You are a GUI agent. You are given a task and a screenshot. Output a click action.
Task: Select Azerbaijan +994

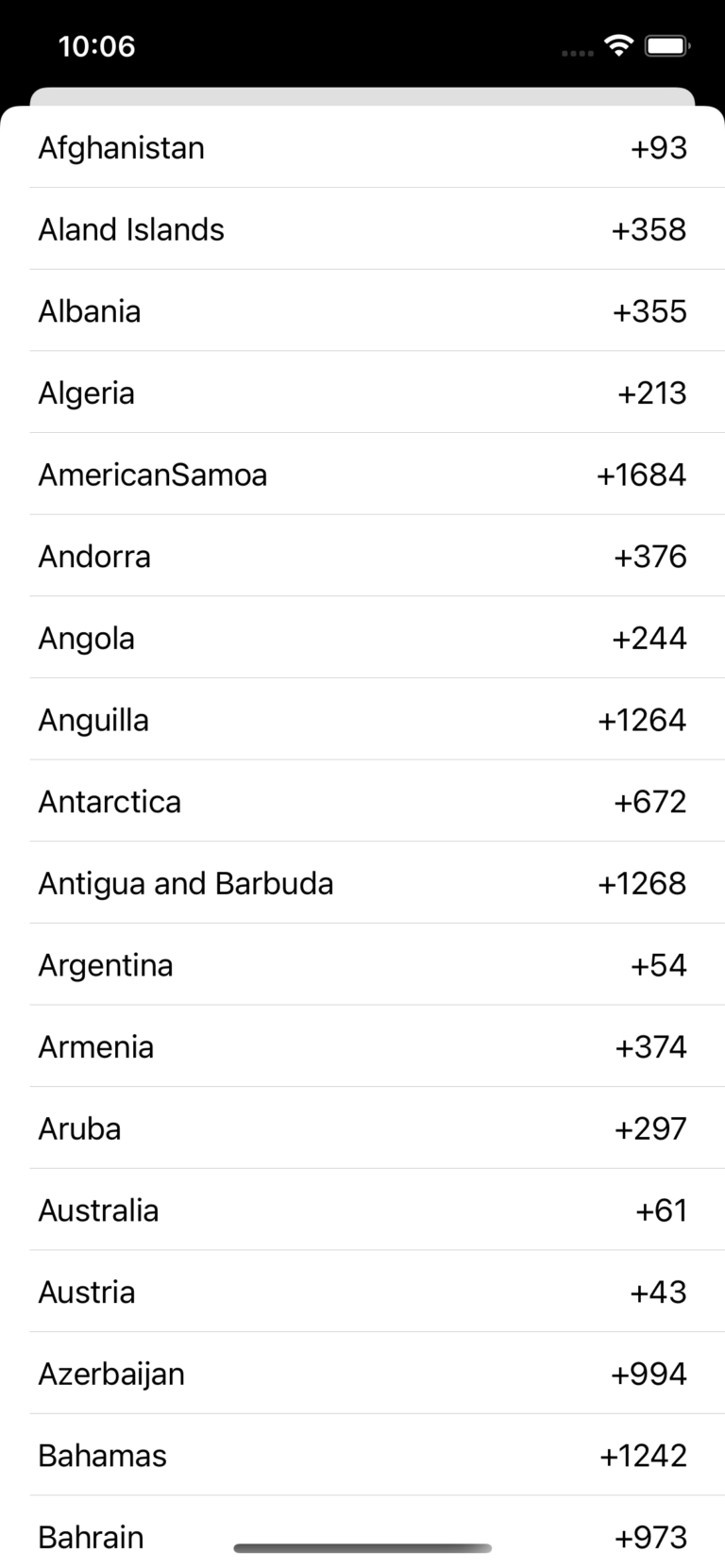pos(362,1375)
